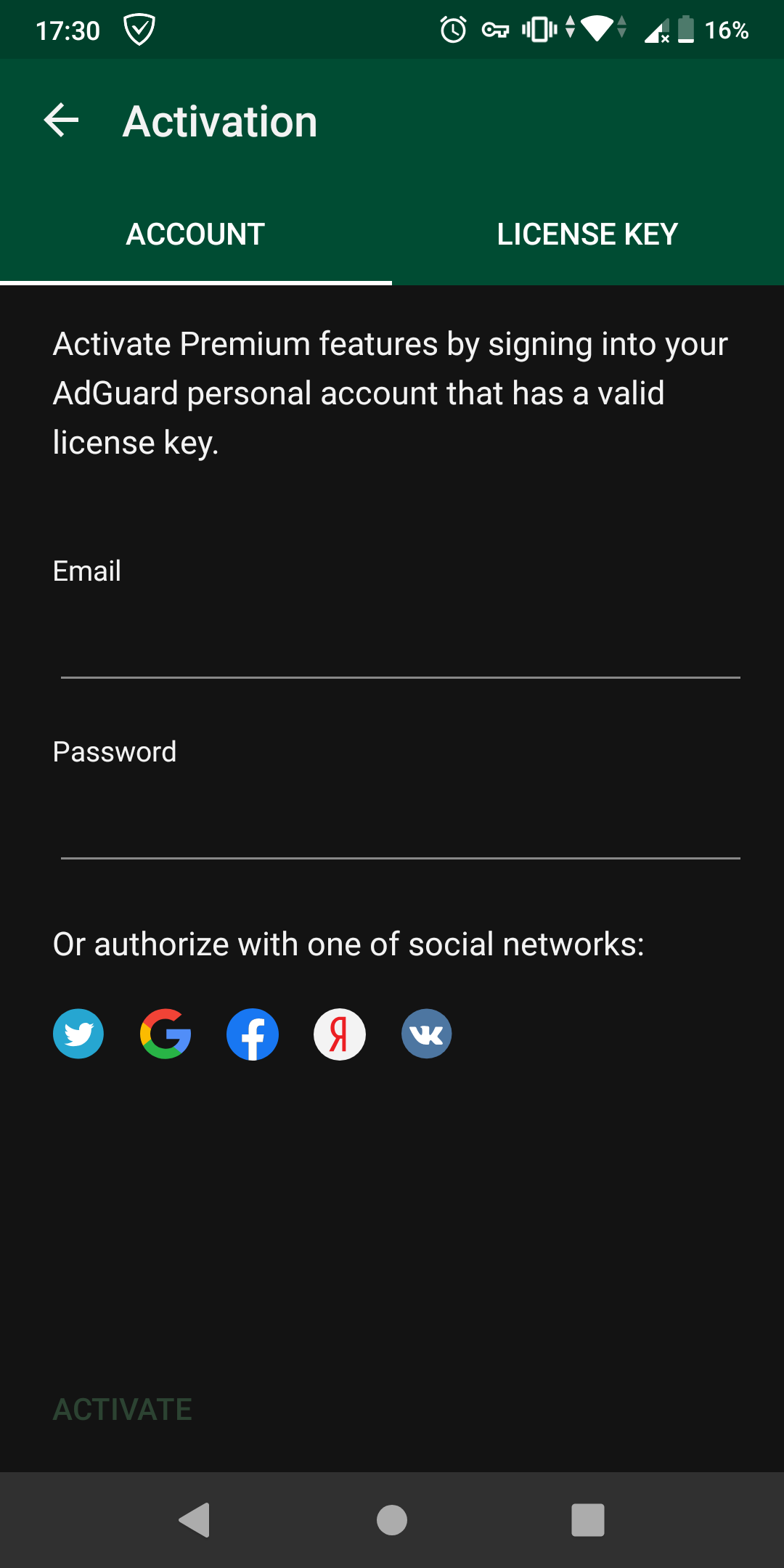Tap the alarm clock status bar icon
The image size is (784, 1568).
tap(452, 29)
